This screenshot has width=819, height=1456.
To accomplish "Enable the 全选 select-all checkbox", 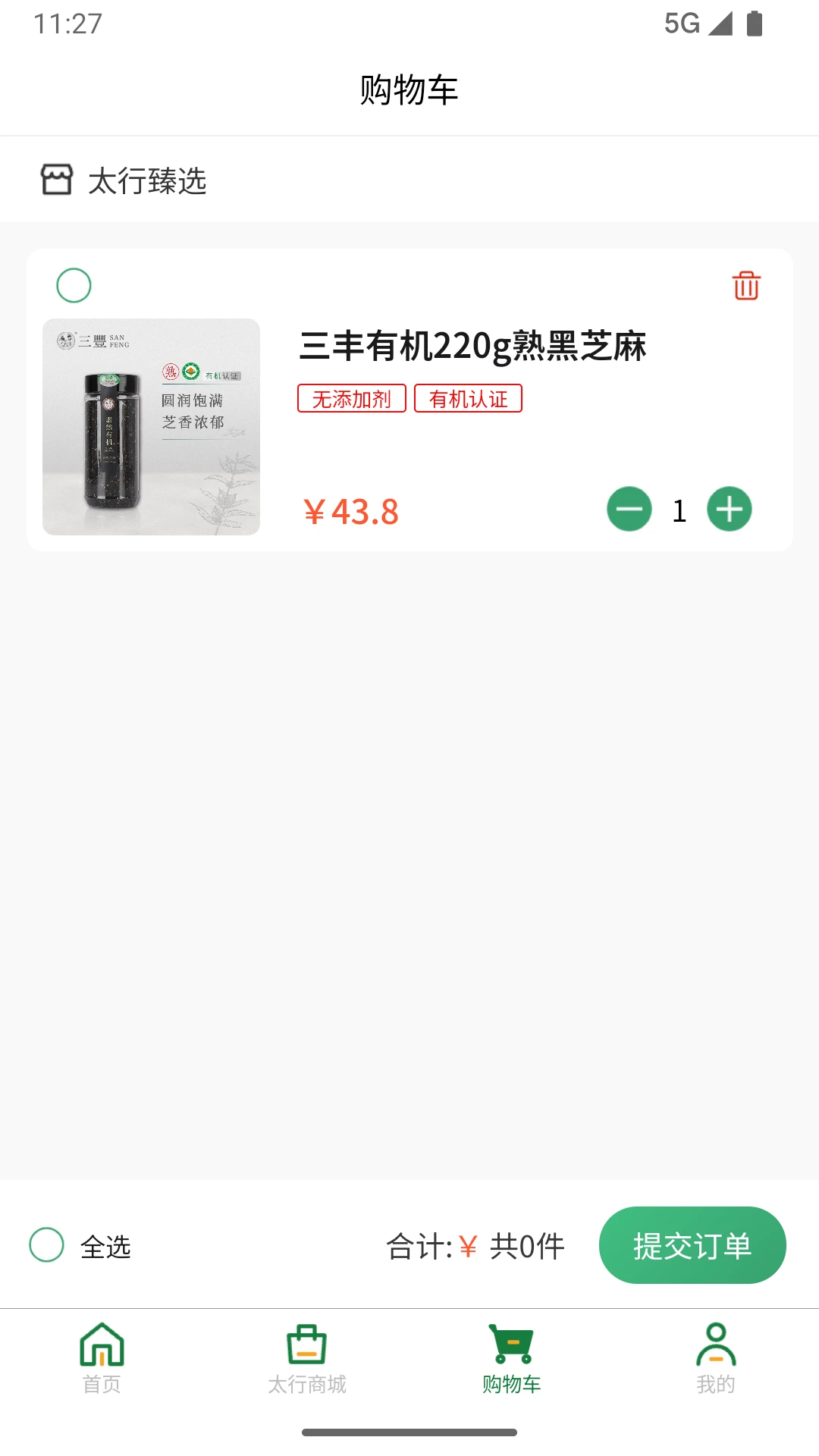I will [46, 1244].
